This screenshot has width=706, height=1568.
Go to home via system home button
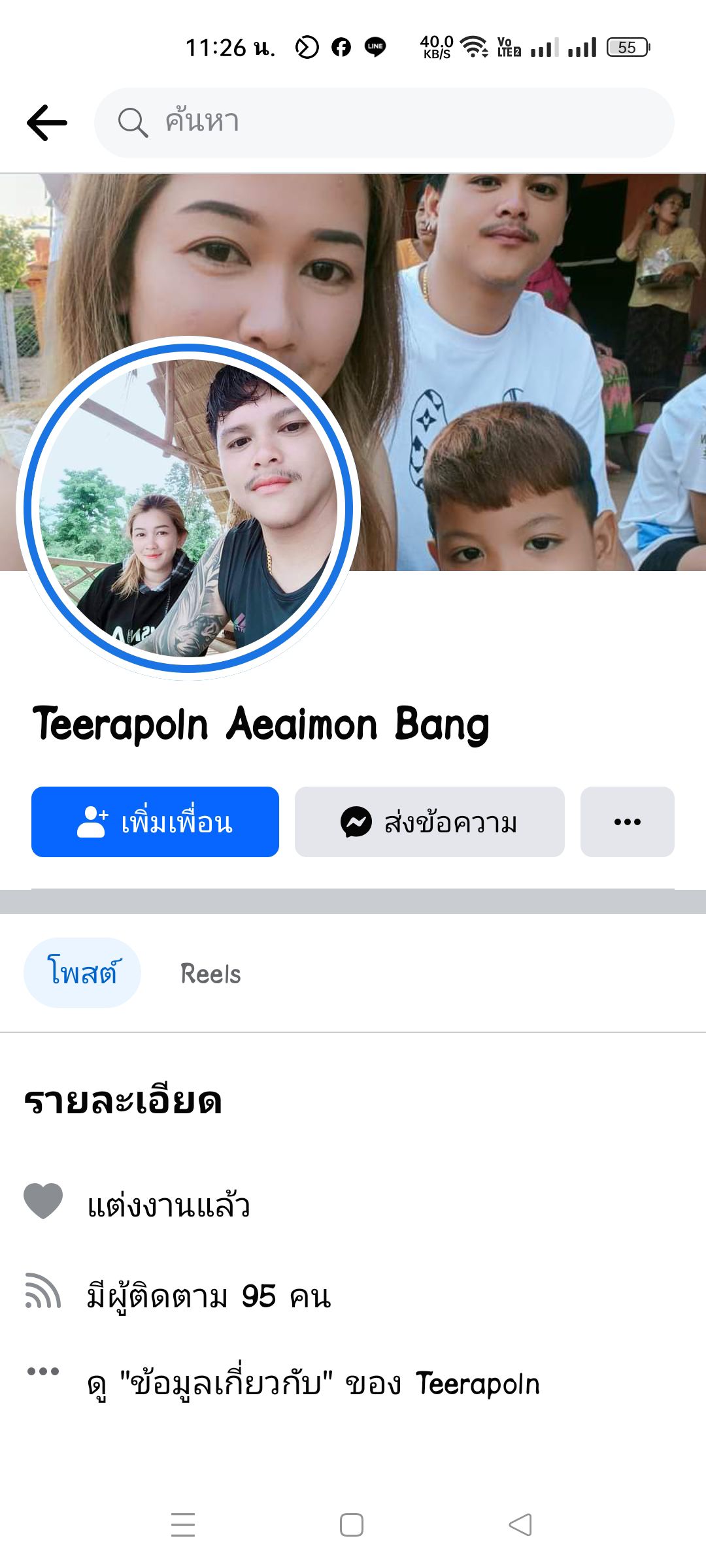click(352, 1525)
